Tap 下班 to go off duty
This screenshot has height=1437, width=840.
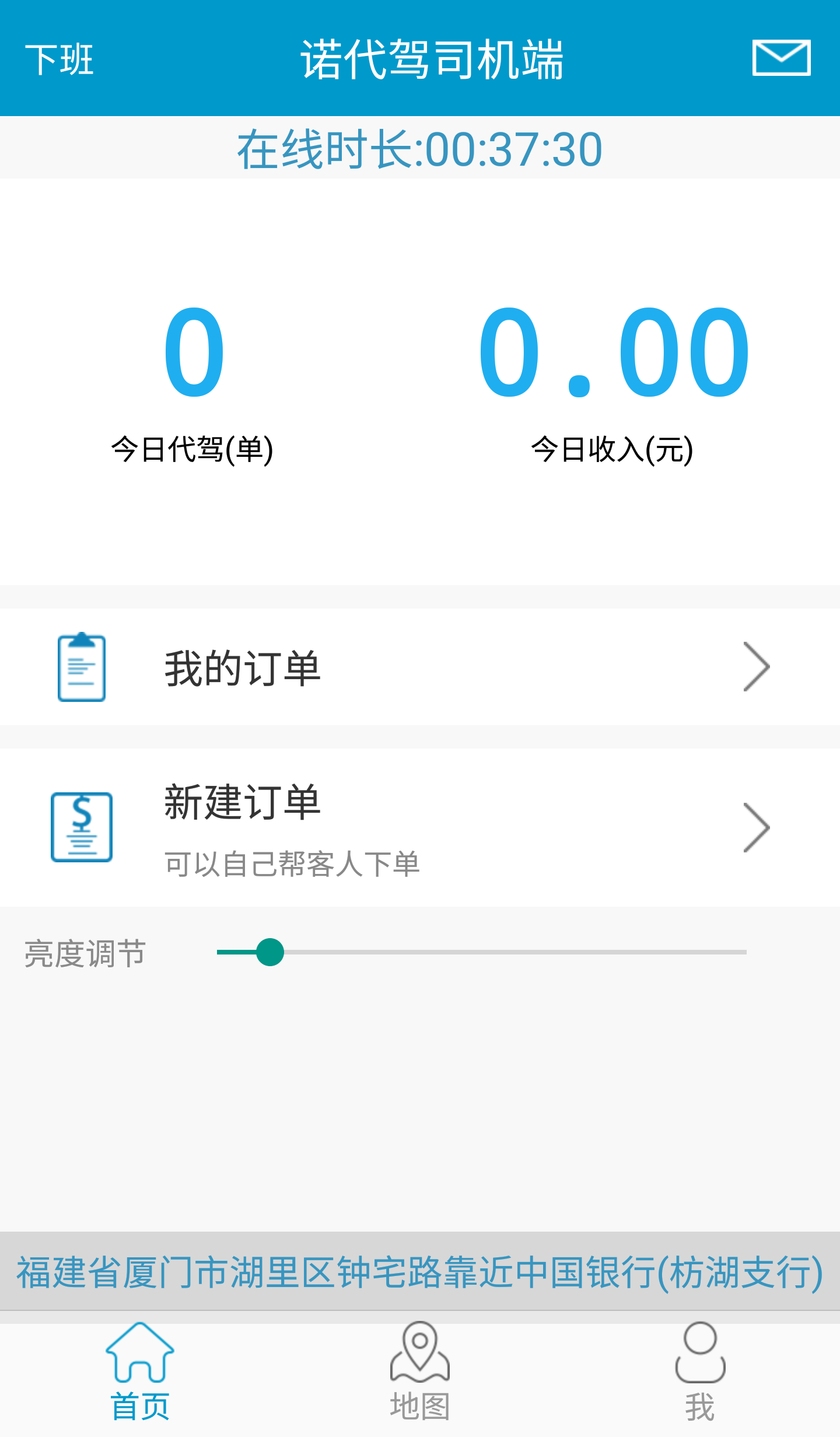point(60,60)
